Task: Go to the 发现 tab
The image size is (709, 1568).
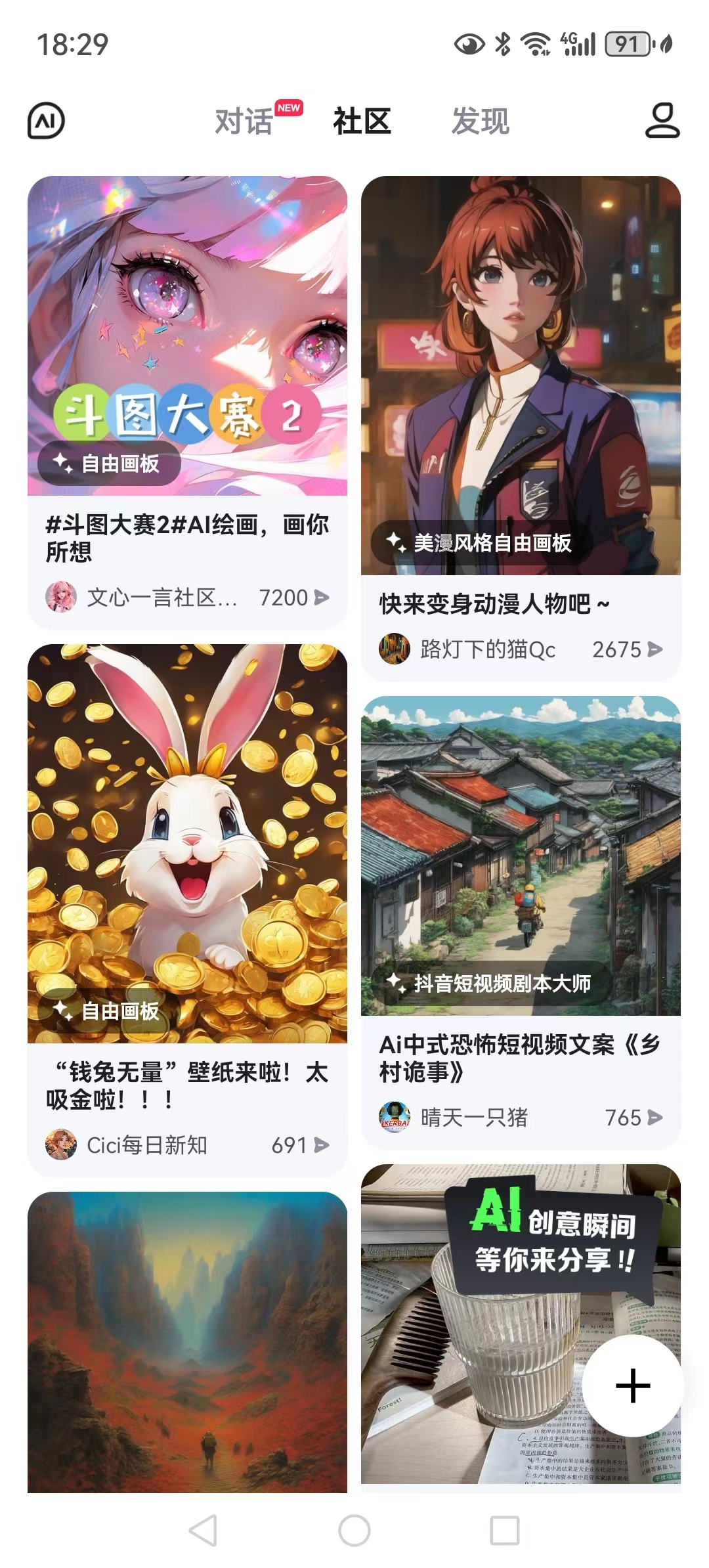Action: click(x=480, y=121)
